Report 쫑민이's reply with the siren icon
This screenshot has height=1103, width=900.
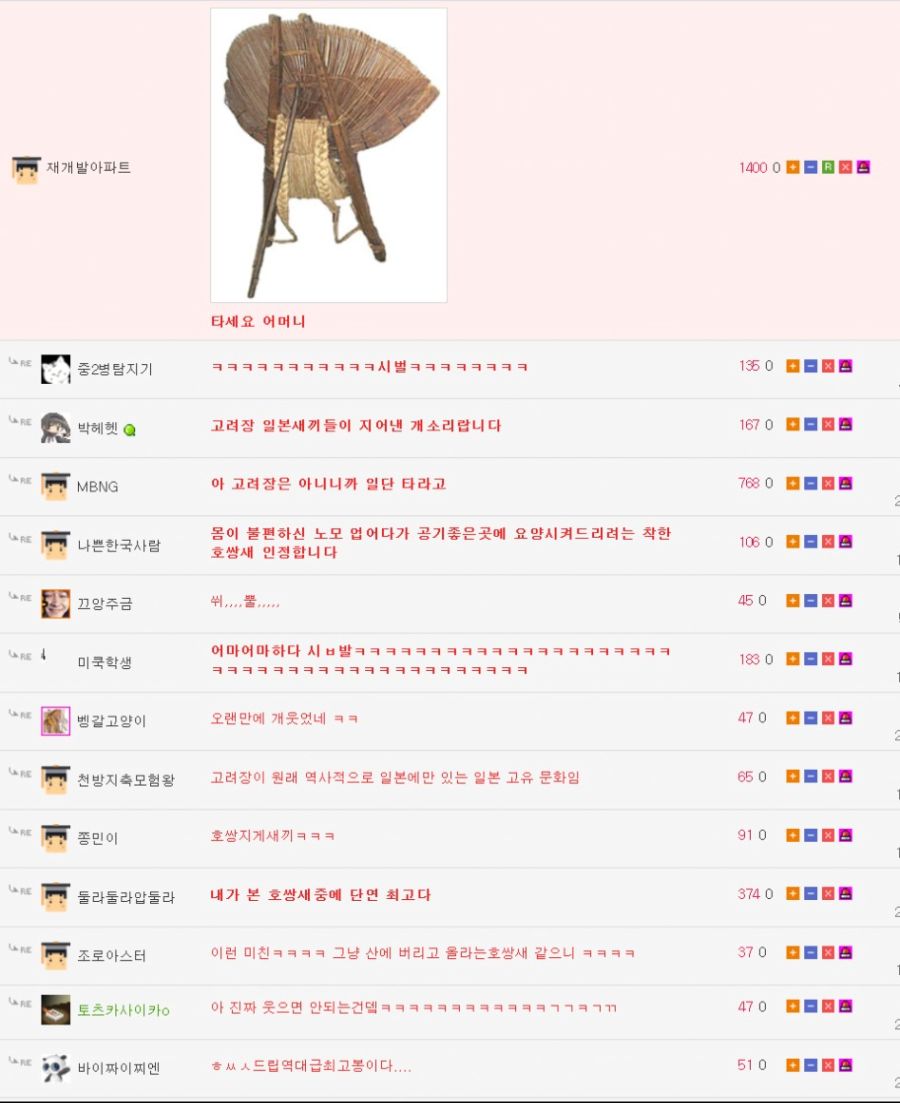pyautogui.click(x=845, y=835)
